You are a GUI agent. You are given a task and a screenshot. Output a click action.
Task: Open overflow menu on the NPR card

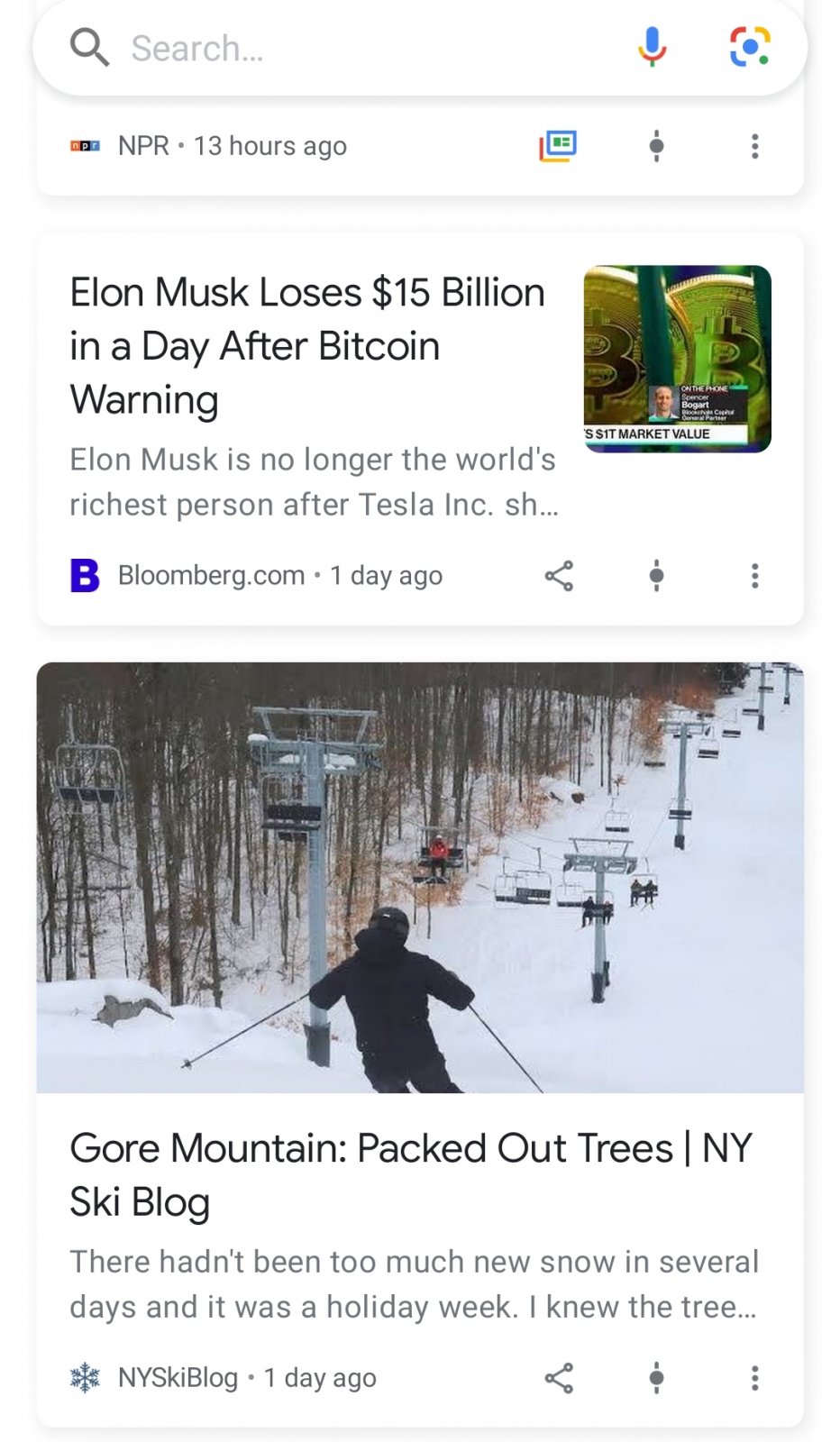point(754,146)
